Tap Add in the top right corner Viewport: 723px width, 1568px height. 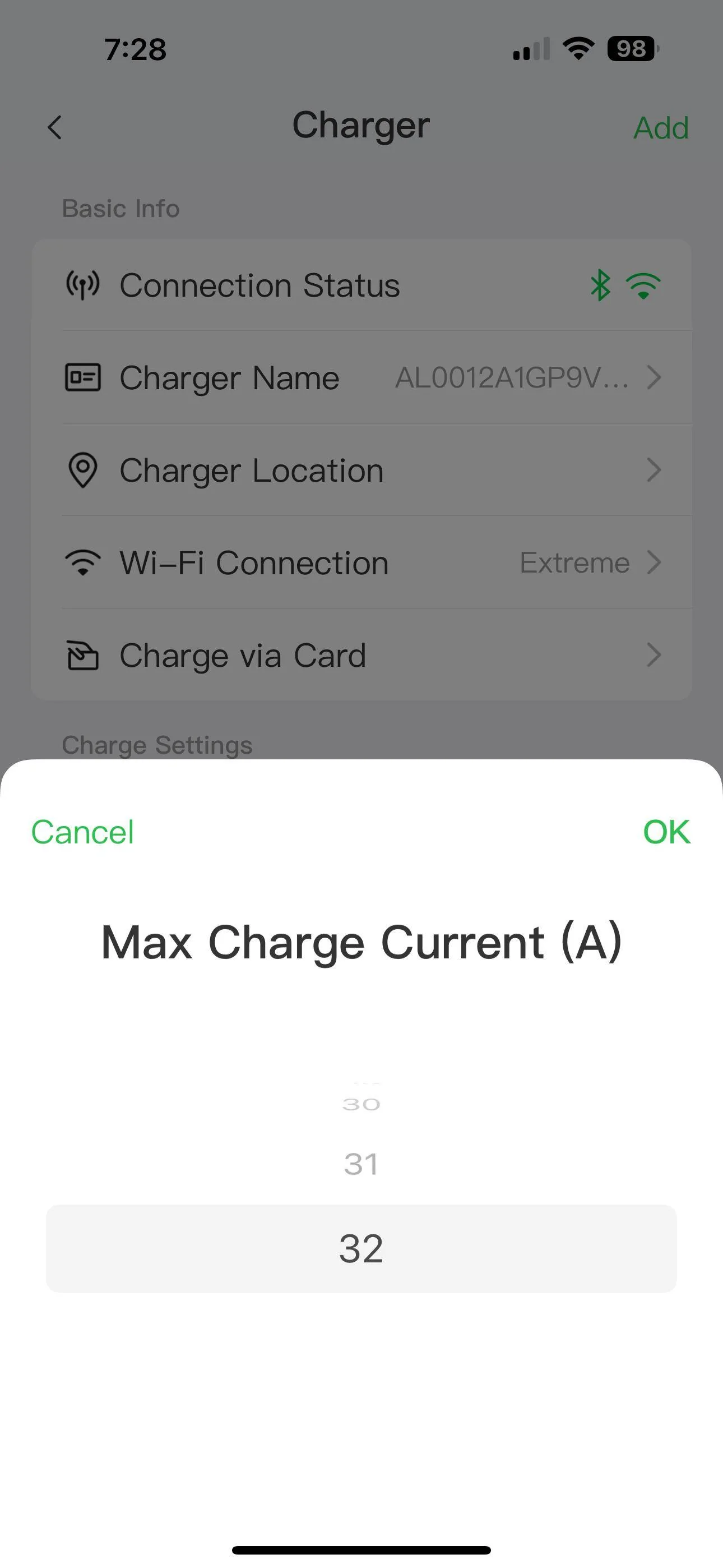661,127
